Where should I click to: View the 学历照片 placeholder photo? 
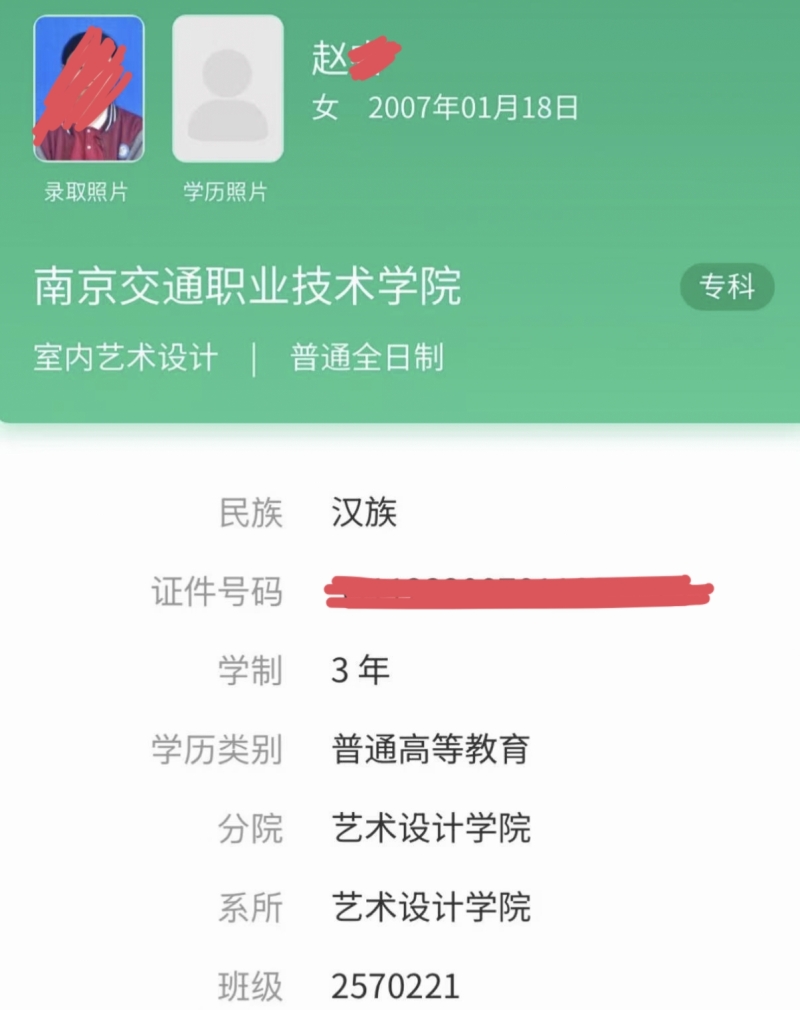pyautogui.click(x=227, y=89)
